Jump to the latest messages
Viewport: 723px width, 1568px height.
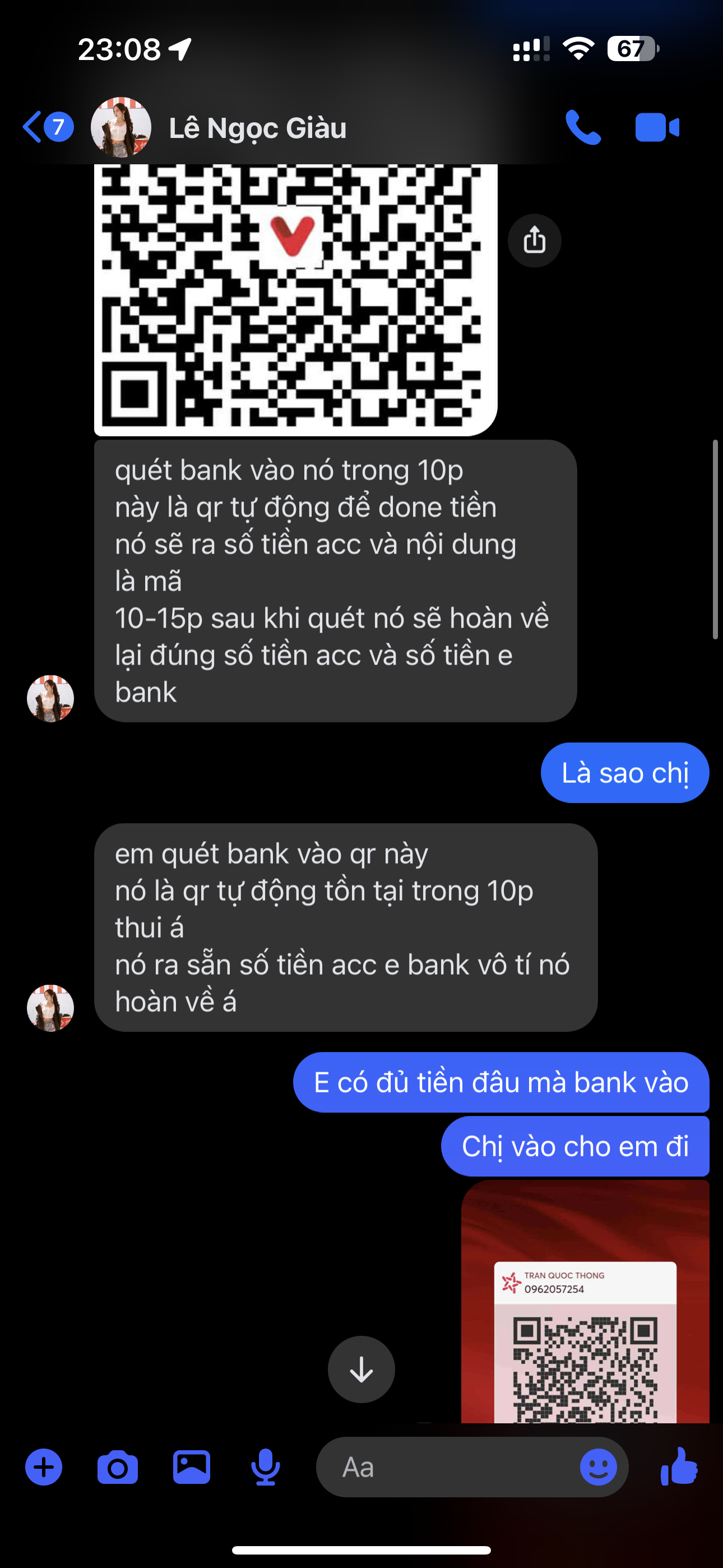click(361, 1369)
